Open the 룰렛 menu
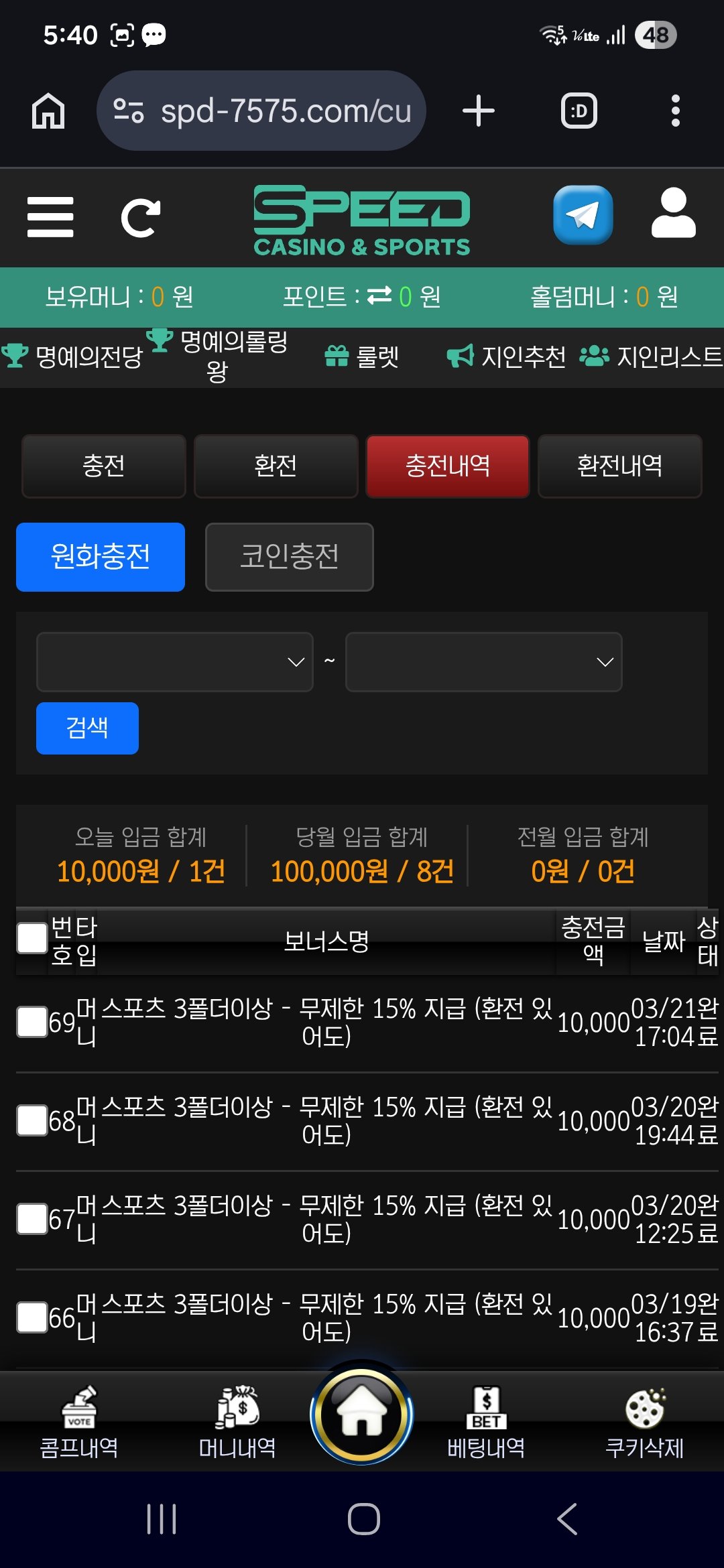Screen dimensions: 724x1568 coord(362,356)
